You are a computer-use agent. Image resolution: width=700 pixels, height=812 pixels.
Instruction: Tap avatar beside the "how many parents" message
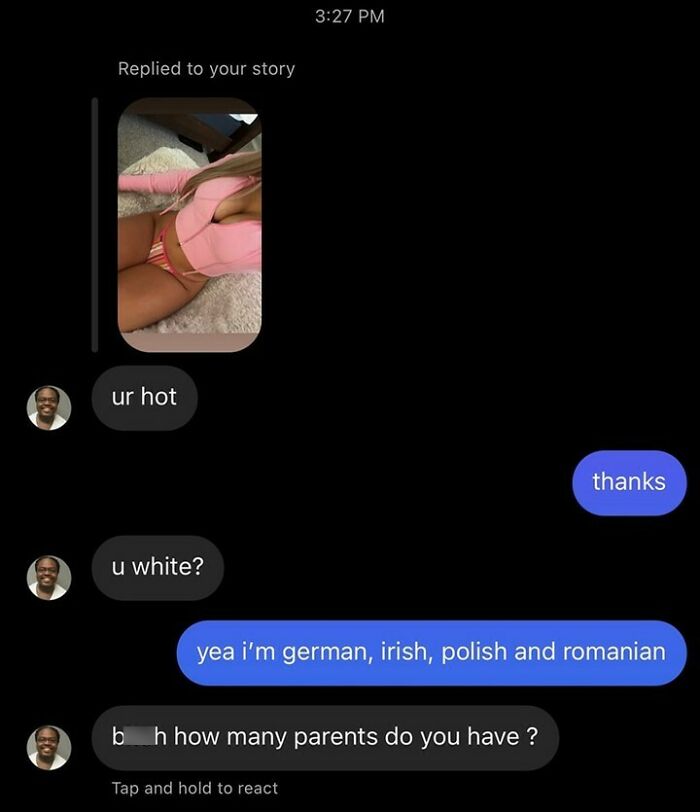point(48,747)
